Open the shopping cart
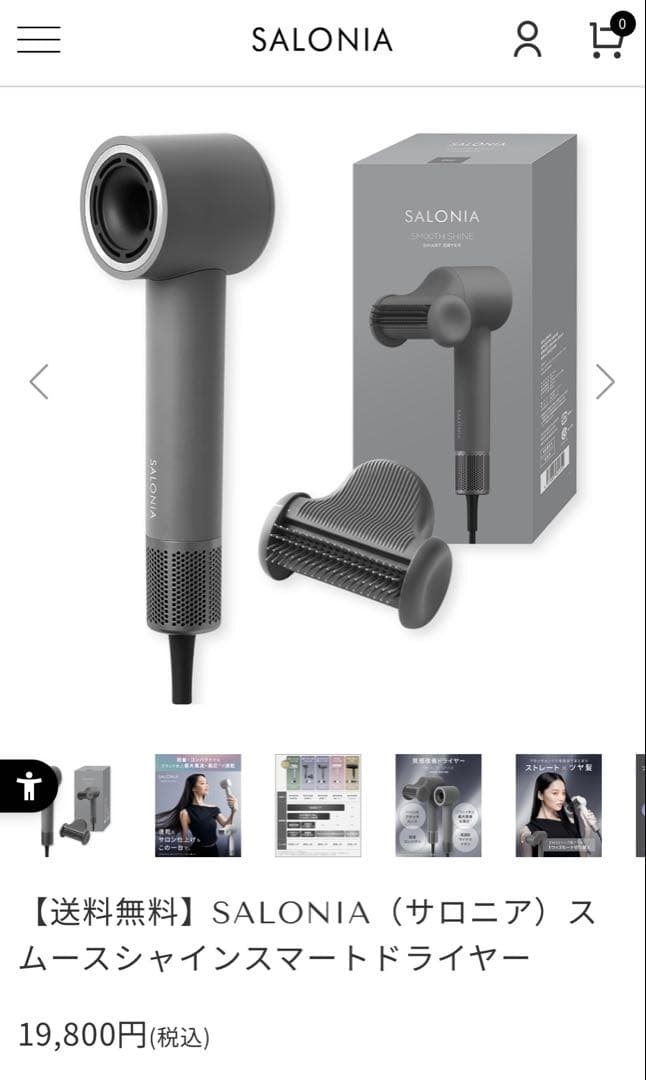Screen dimensions: 646x1080 coord(607,39)
